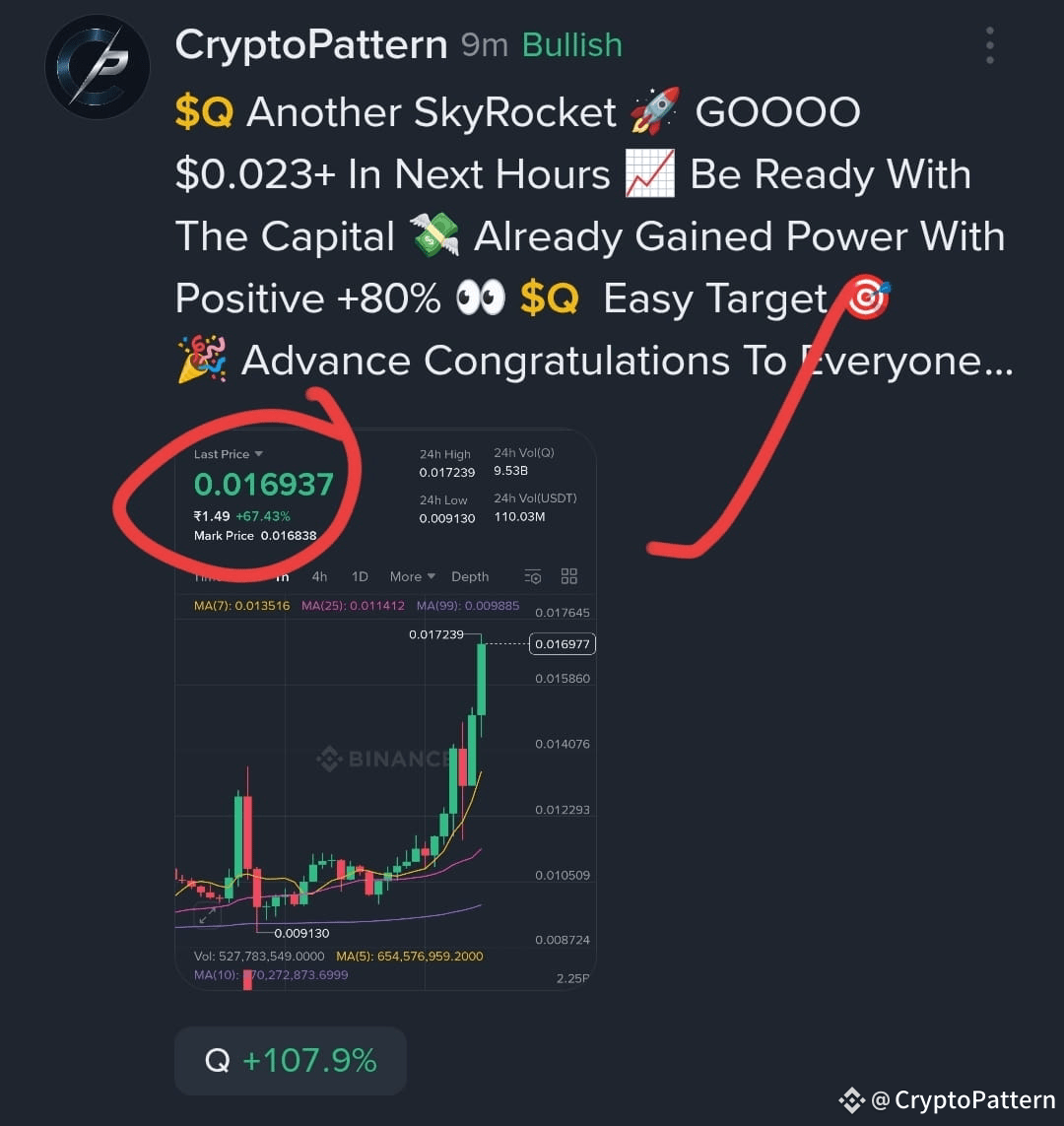Click the Binance diamond icon beside @CryptoPattern
The image size is (1064, 1126).
click(x=849, y=1100)
